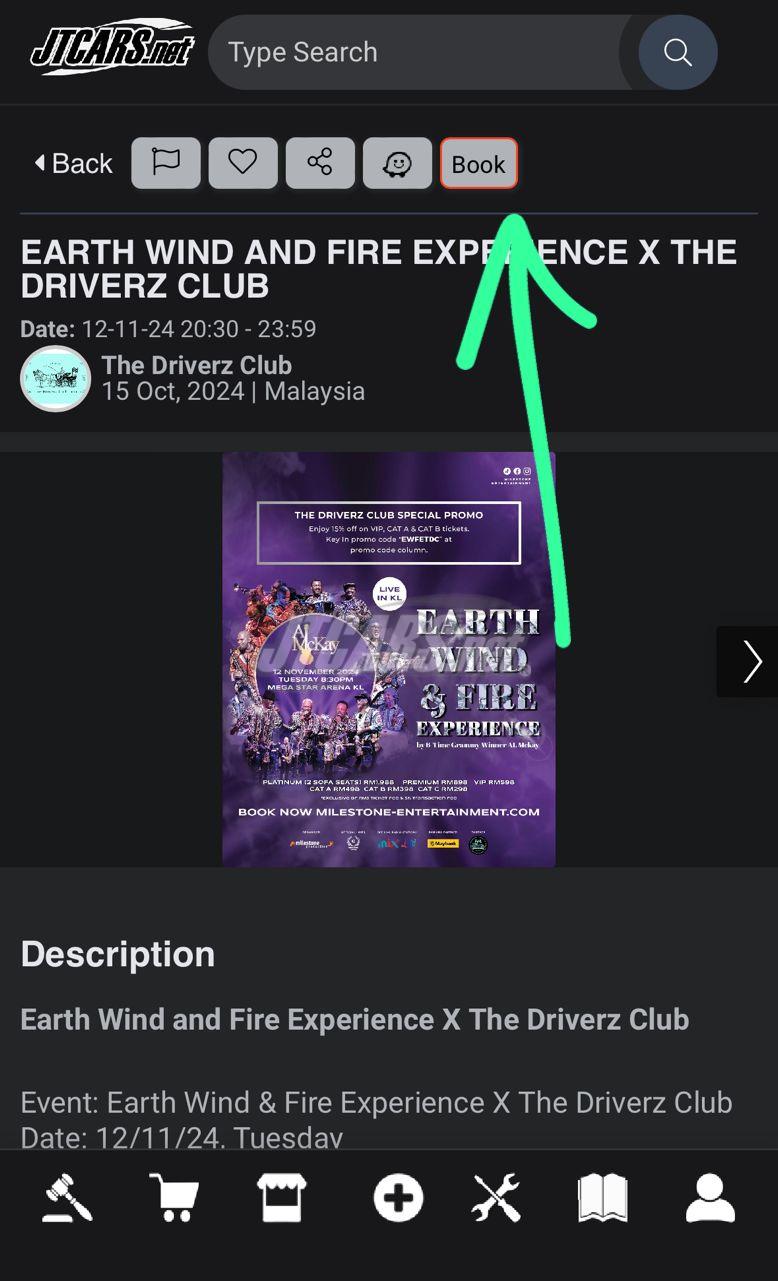Favorite this event with the heart icon

(x=243, y=163)
